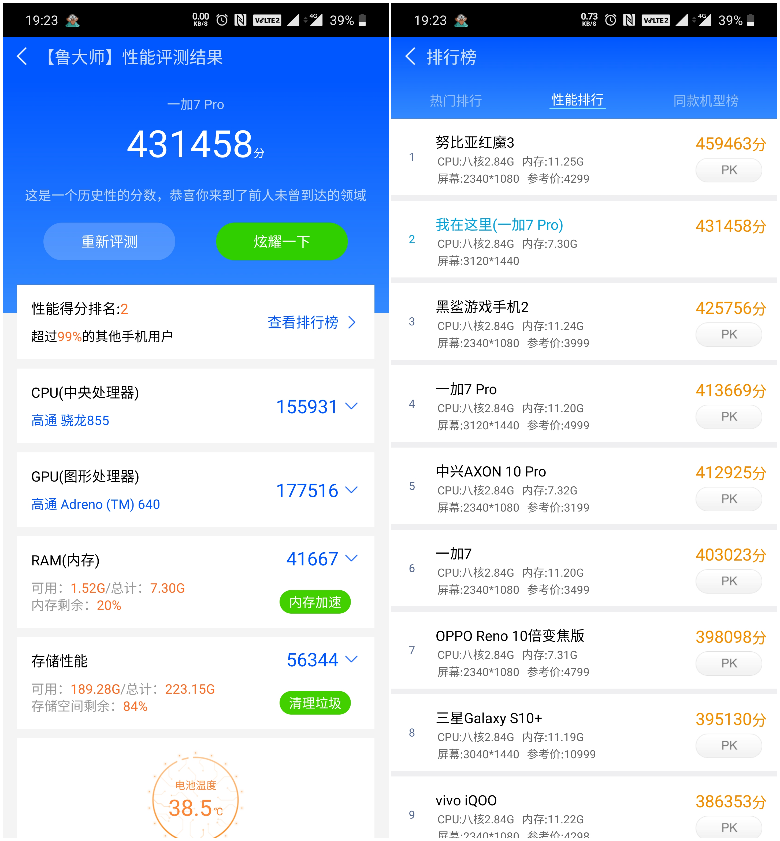Expand the 存储性能 score 56344 details

tap(350, 660)
